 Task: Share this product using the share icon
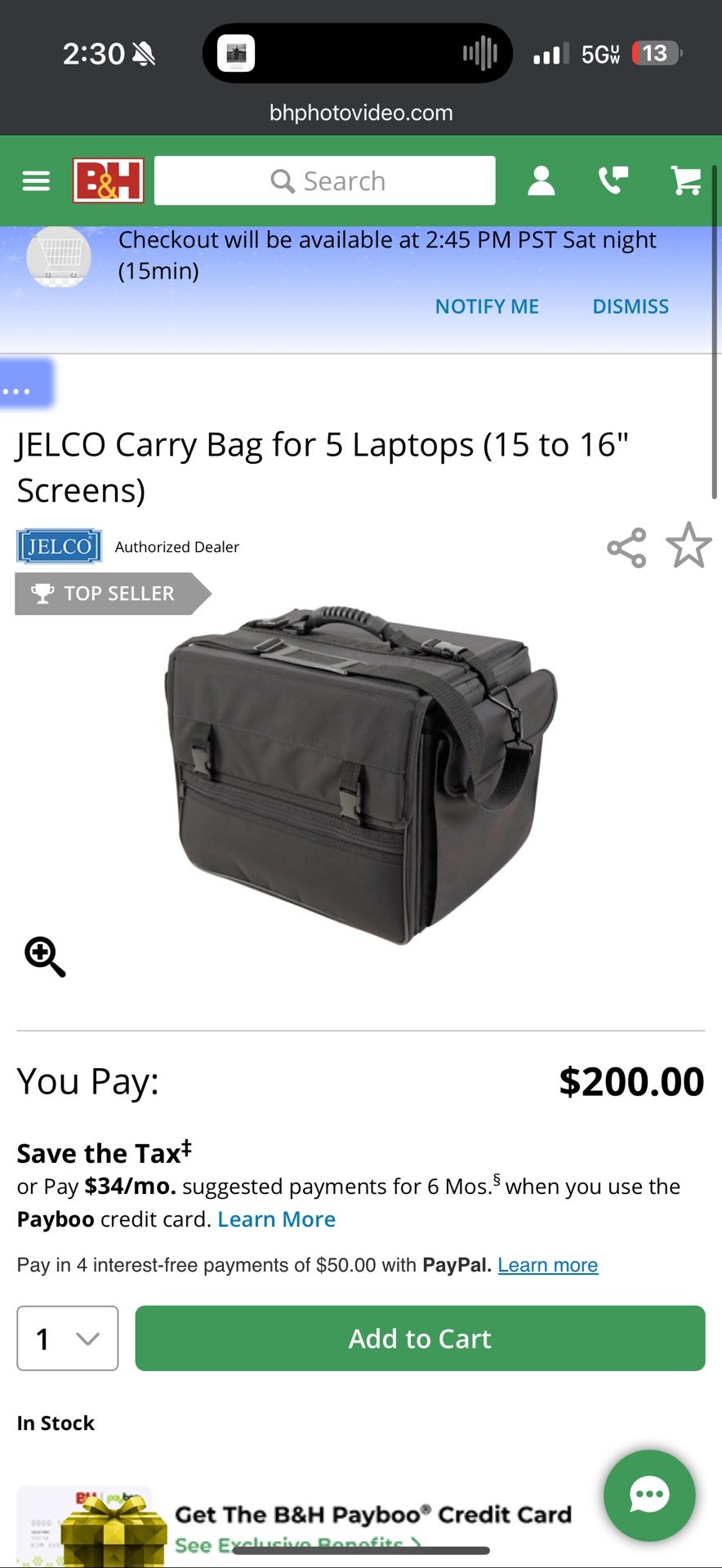[626, 548]
